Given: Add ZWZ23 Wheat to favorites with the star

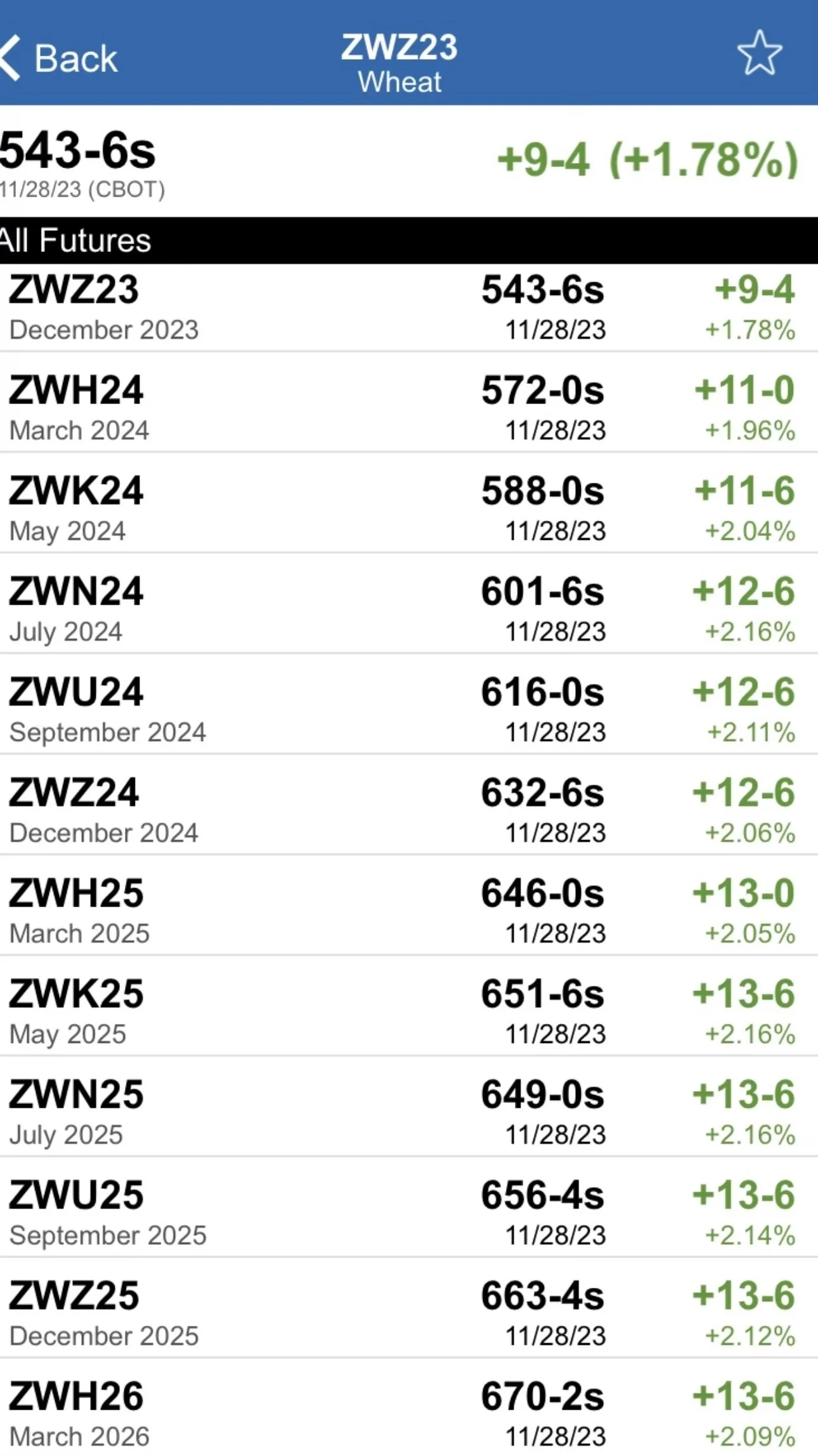Looking at the screenshot, I should 759,53.
